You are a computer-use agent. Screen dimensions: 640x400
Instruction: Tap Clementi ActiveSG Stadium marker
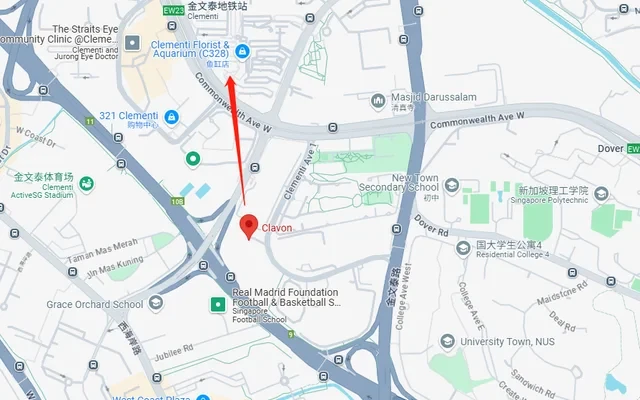pos(88,184)
